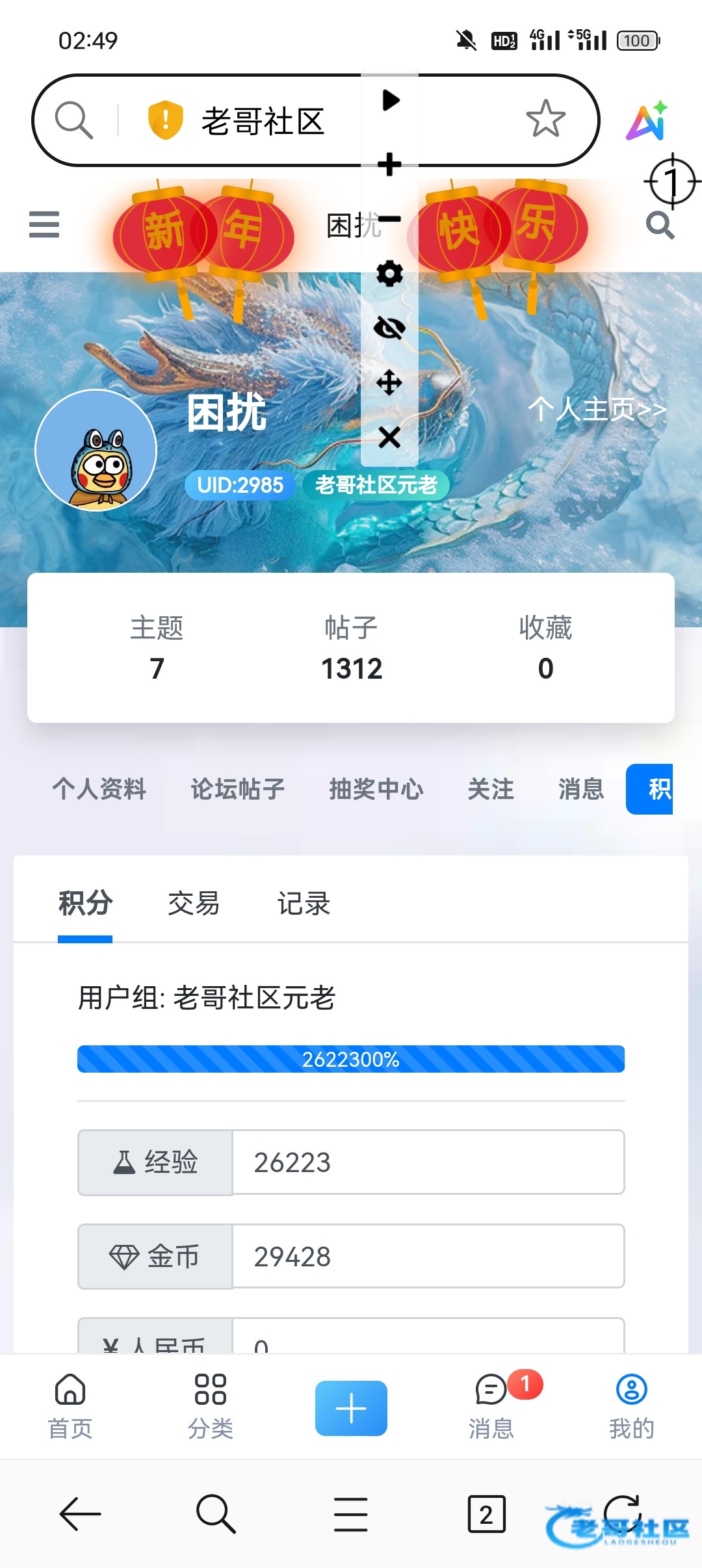Screen dimensions: 702x1568
Task: Open the AI assistant icon
Action: click(647, 121)
